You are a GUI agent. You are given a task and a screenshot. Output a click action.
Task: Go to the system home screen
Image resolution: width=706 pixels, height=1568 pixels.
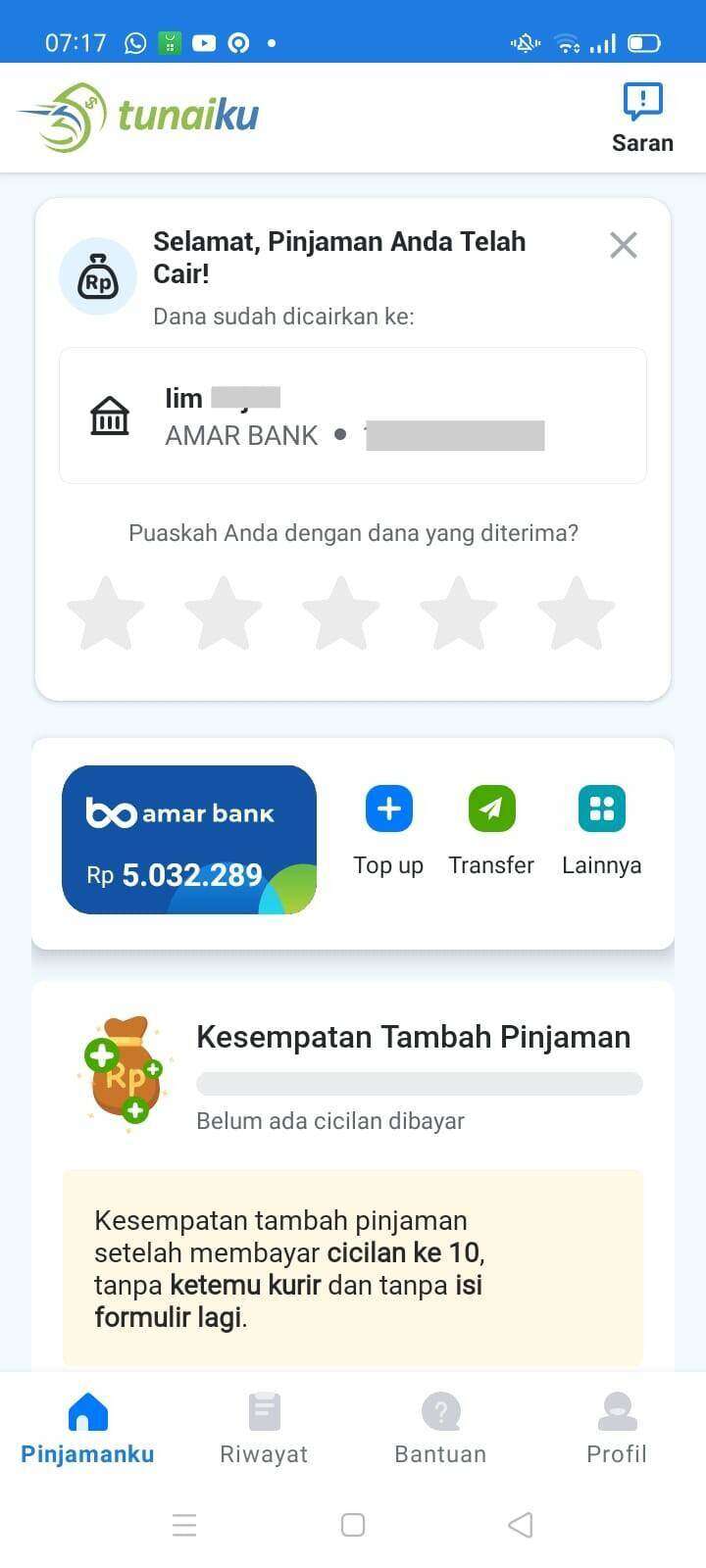tap(353, 1525)
